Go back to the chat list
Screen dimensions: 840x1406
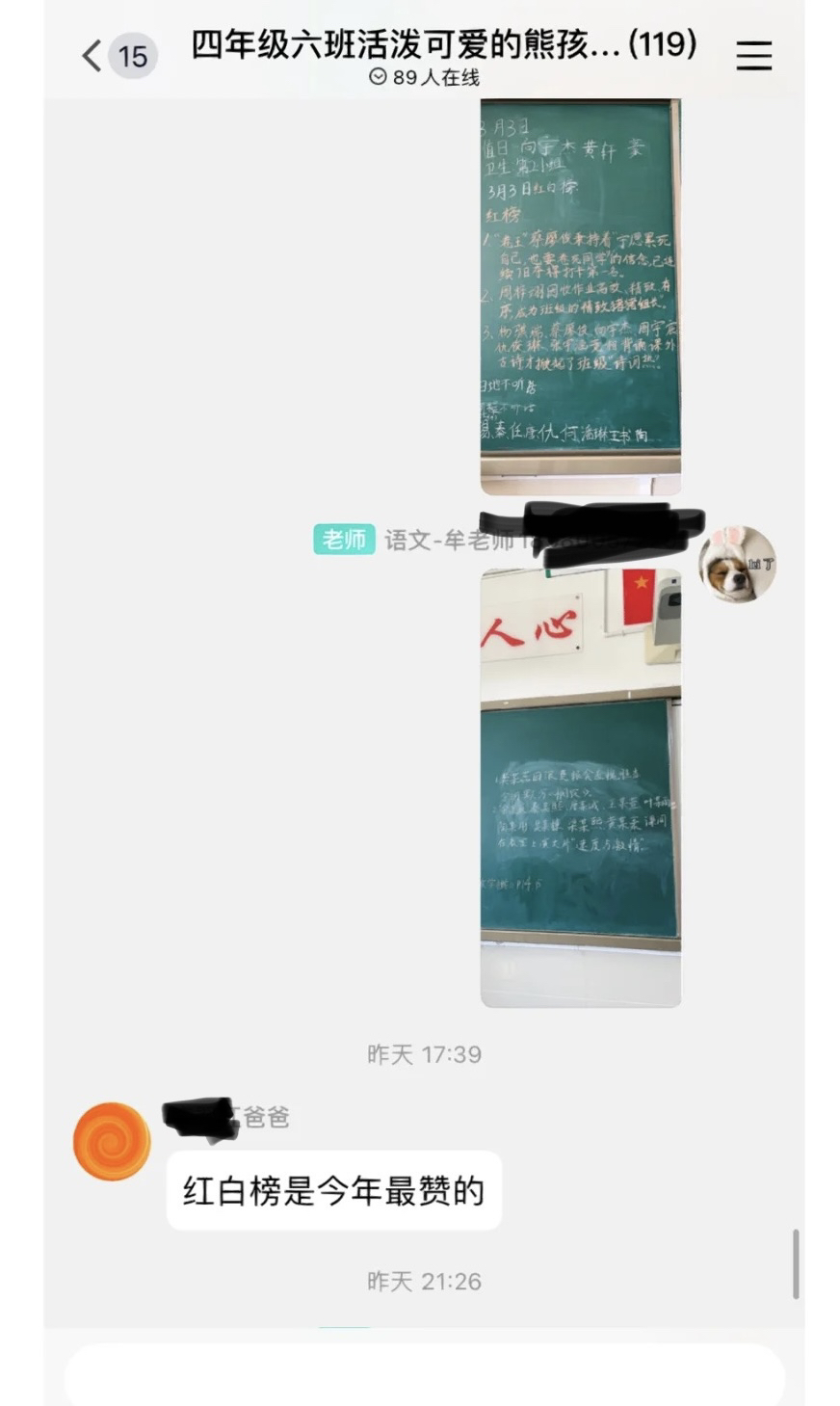(x=92, y=56)
